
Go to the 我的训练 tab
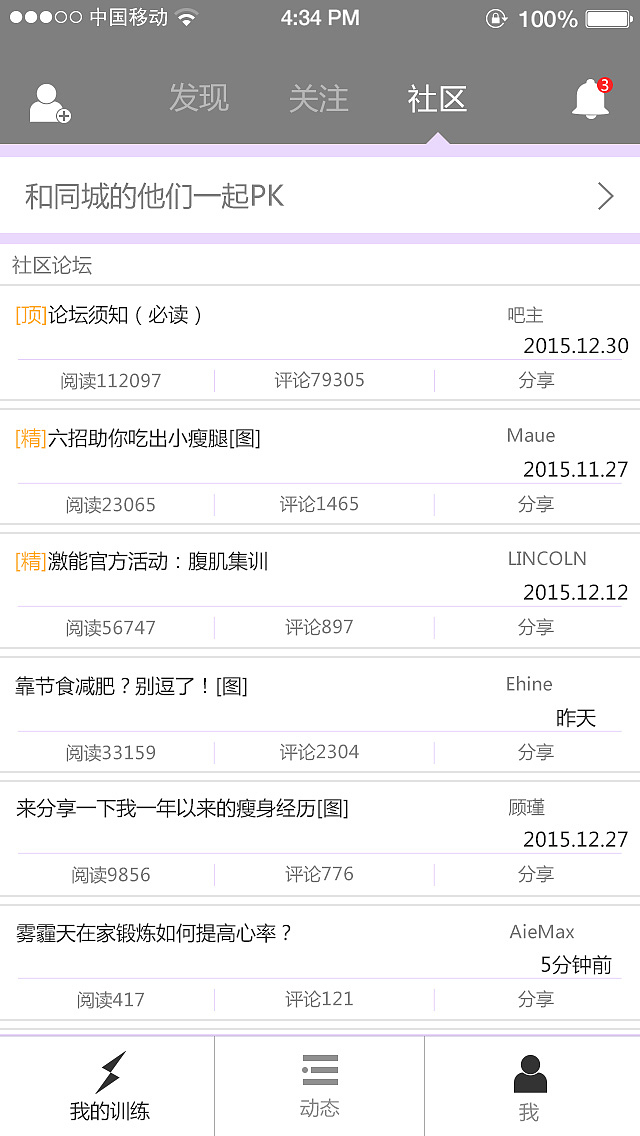point(109,1086)
